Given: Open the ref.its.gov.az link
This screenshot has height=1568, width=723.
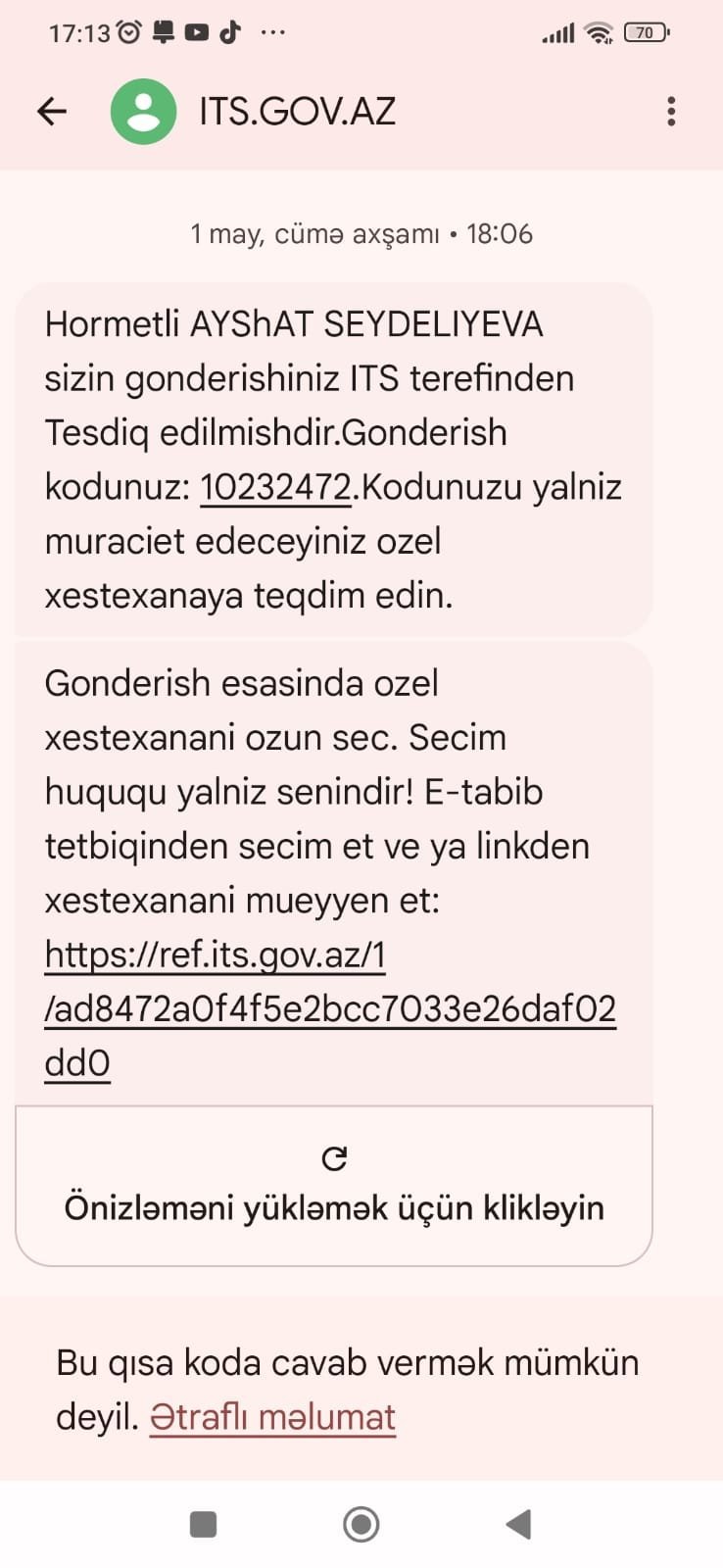Looking at the screenshot, I should [330, 1008].
